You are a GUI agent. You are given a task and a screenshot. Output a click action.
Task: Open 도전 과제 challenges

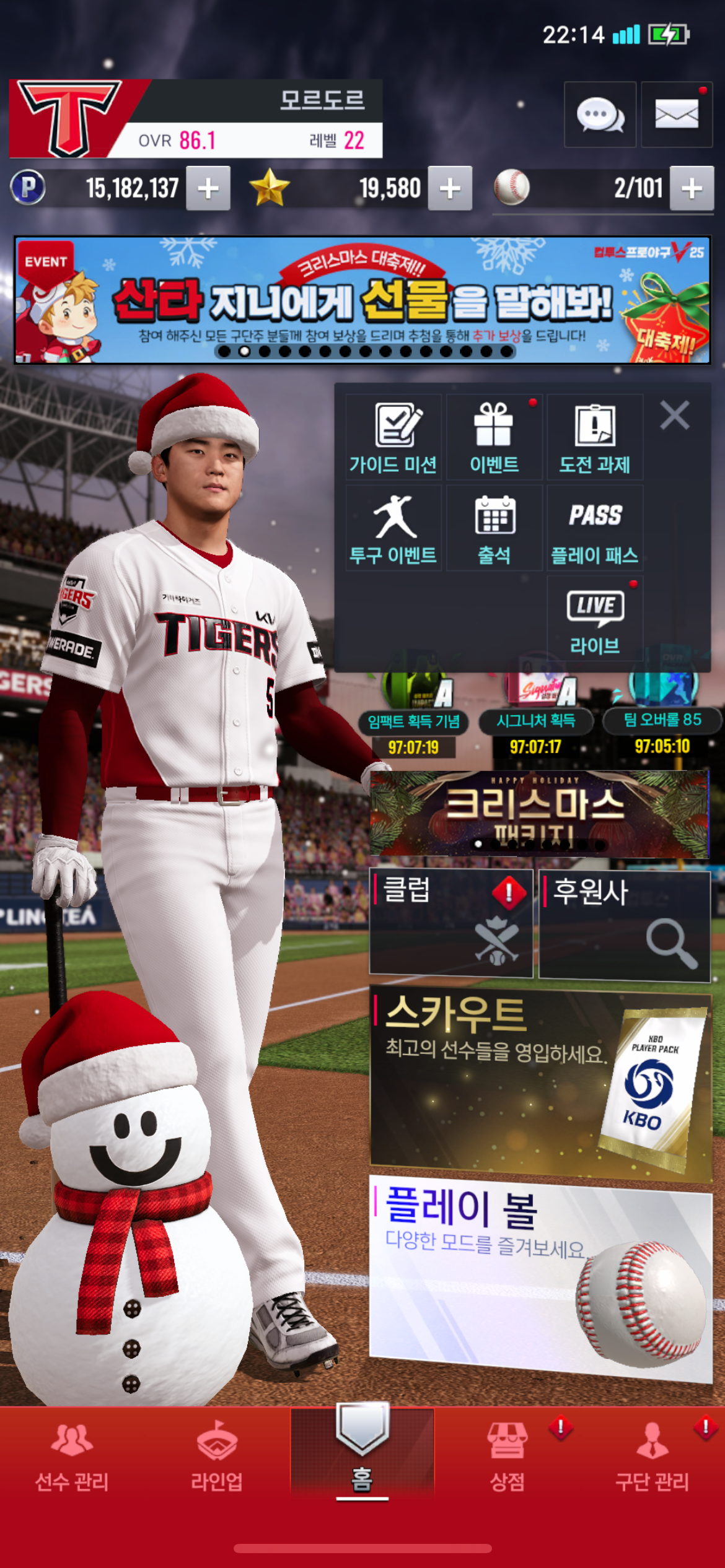(x=595, y=437)
